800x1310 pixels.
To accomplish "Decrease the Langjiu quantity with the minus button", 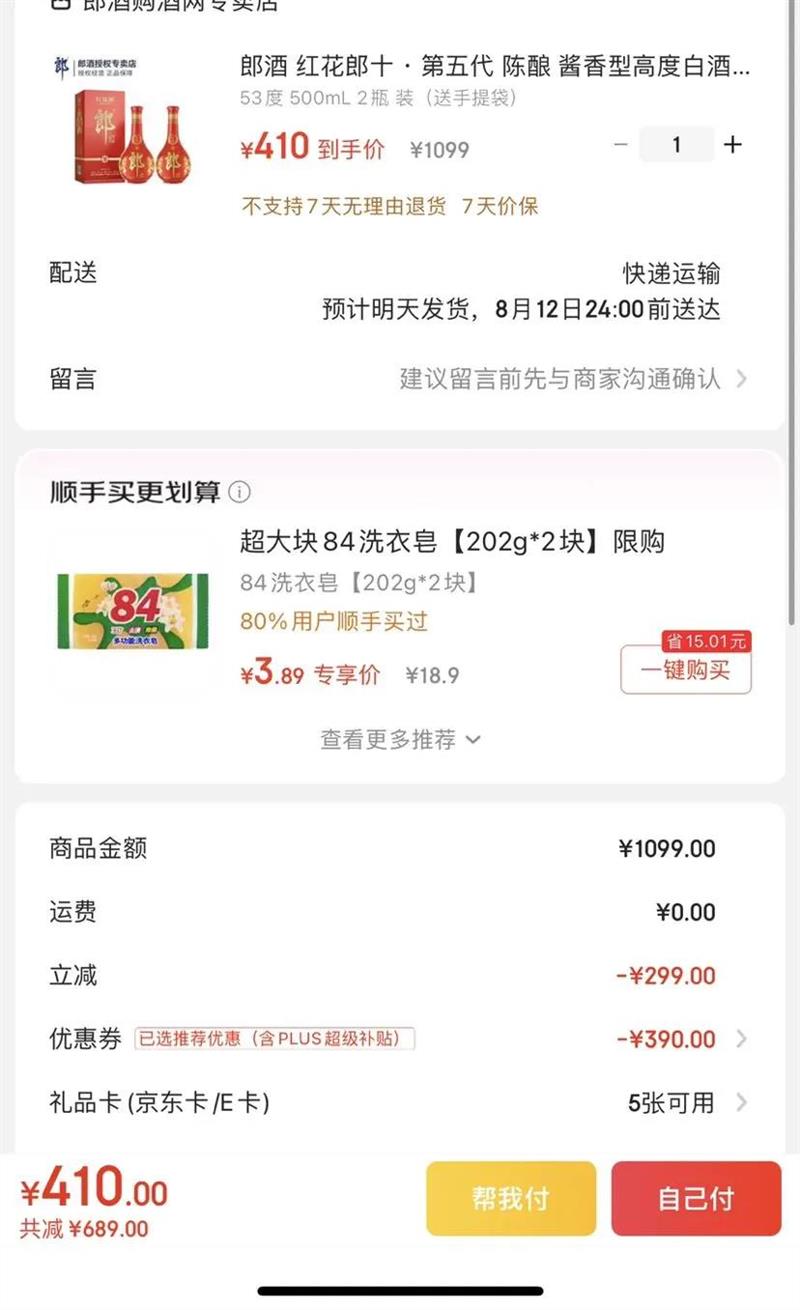I will (621, 145).
